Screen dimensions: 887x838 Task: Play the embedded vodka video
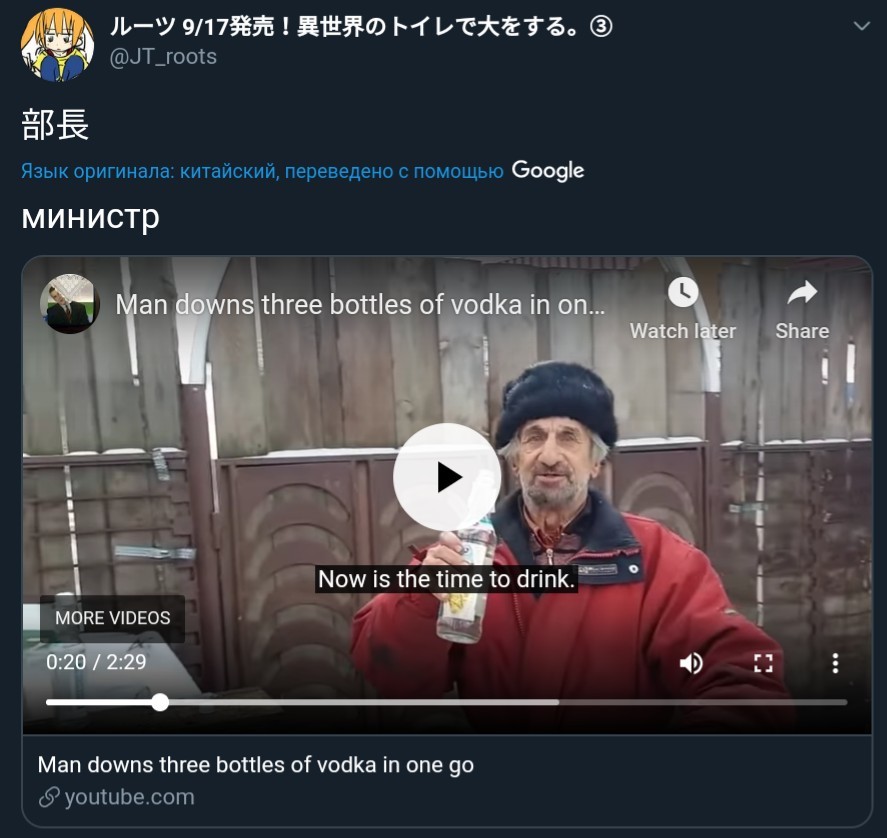tap(447, 477)
